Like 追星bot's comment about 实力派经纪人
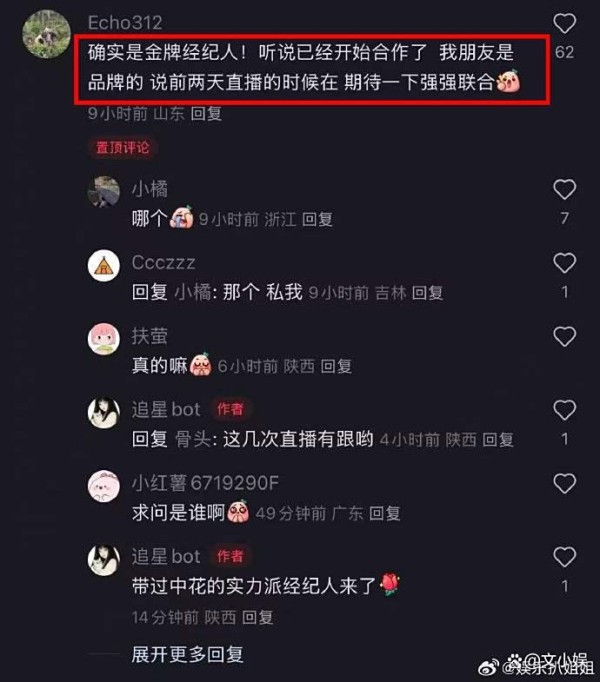Screen dimensions: 600x682 pyautogui.click(x=565, y=557)
